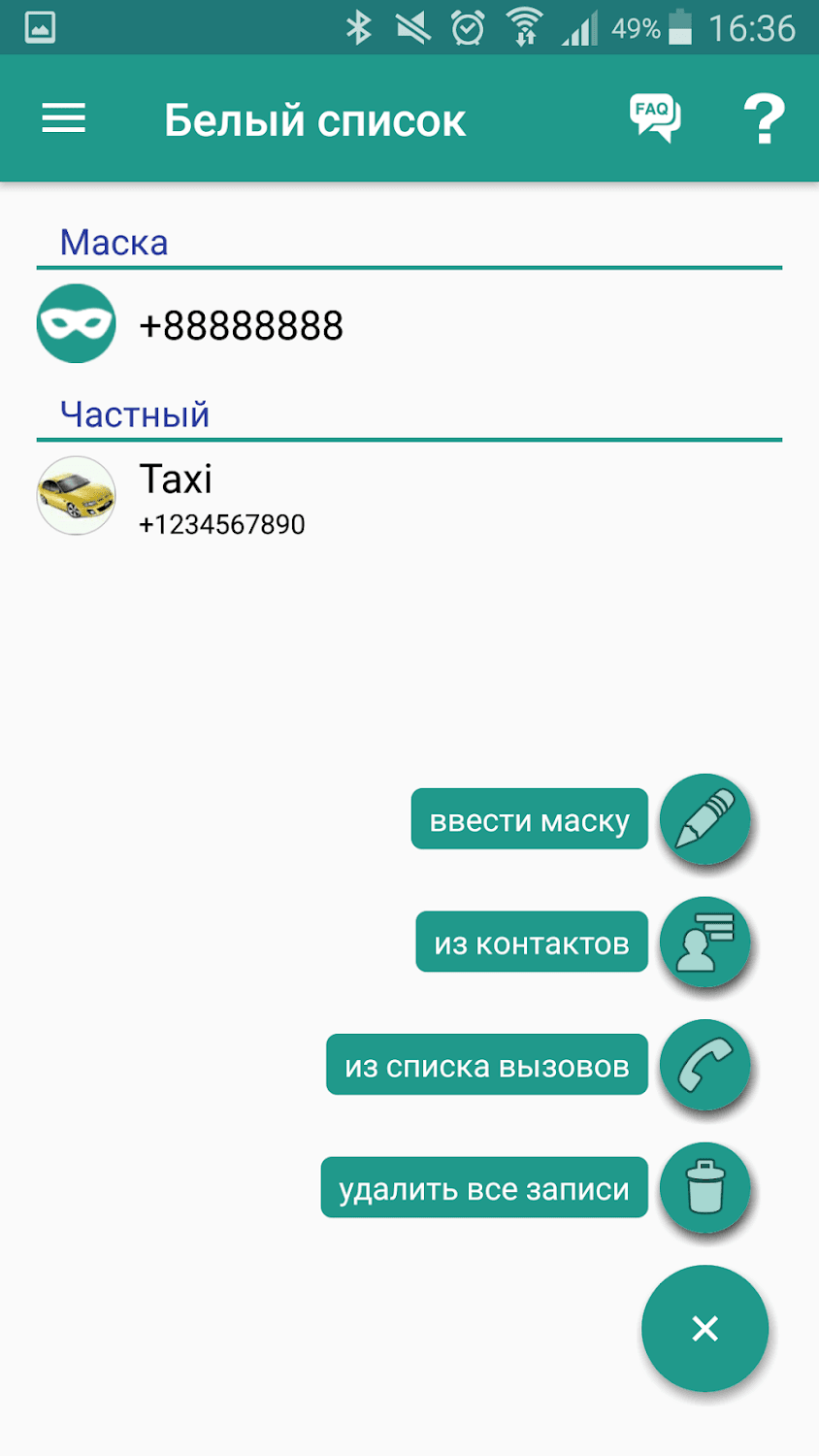
Task: Choose the "из контактов" label
Action: [532, 943]
